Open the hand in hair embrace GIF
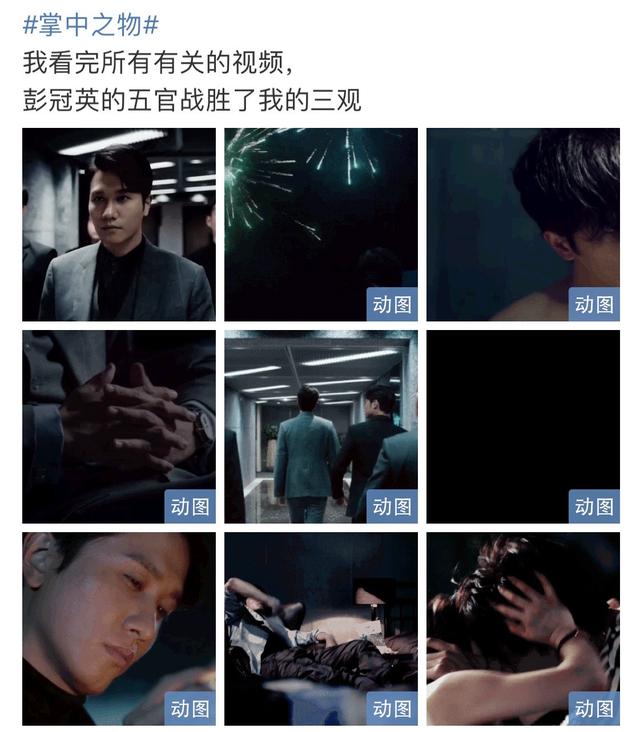 tap(523, 629)
